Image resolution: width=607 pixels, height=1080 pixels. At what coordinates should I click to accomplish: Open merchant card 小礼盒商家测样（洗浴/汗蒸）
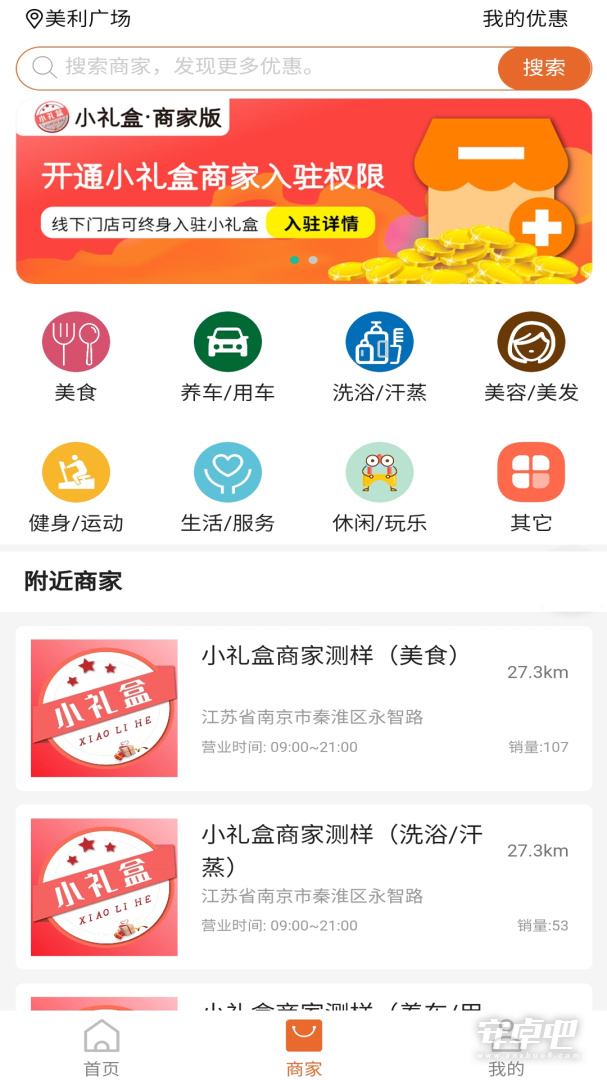point(304,887)
